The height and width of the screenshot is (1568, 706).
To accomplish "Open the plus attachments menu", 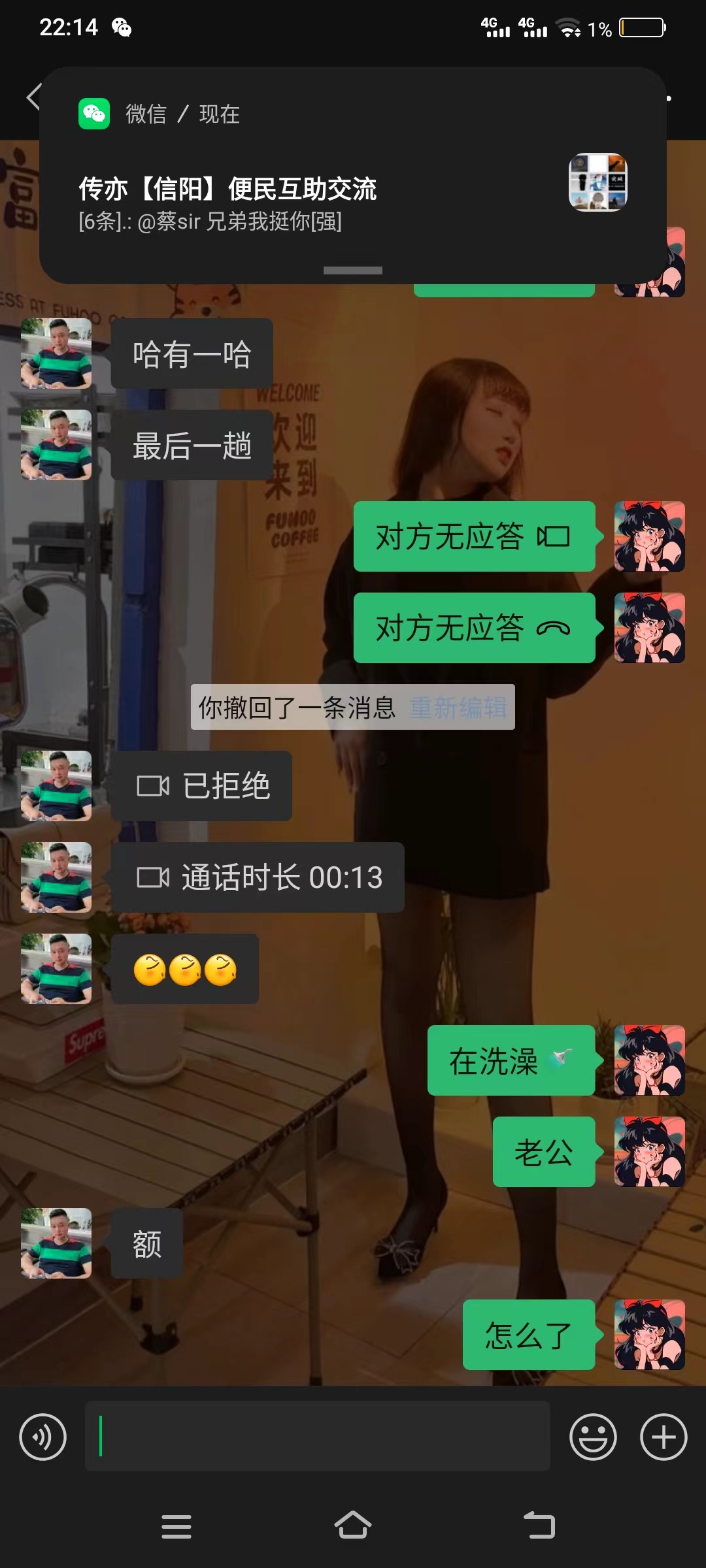I will pos(663,1437).
